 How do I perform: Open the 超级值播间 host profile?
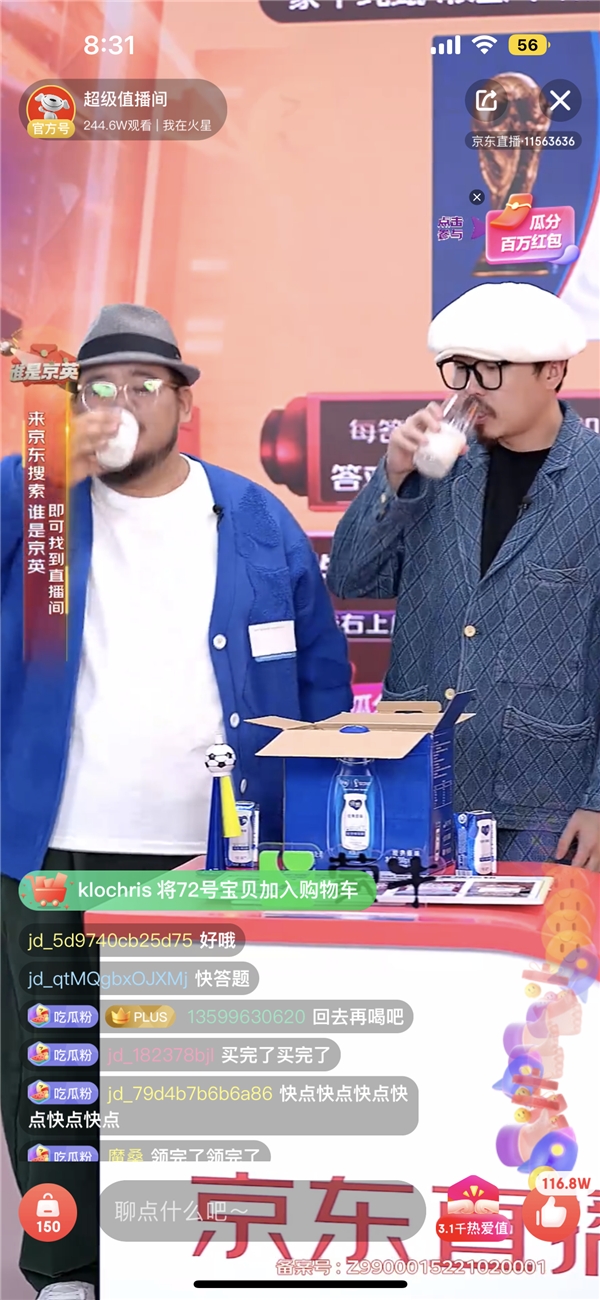tap(50, 108)
